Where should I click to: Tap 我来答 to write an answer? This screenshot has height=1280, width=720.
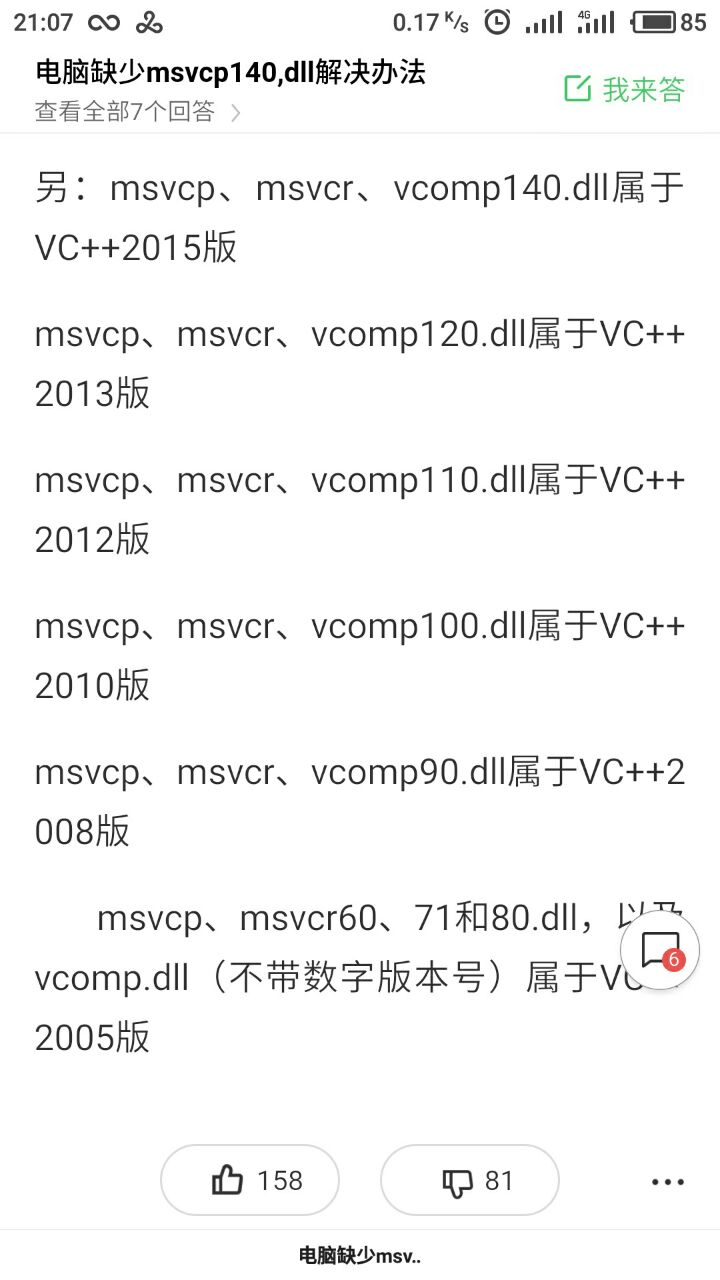pos(625,90)
